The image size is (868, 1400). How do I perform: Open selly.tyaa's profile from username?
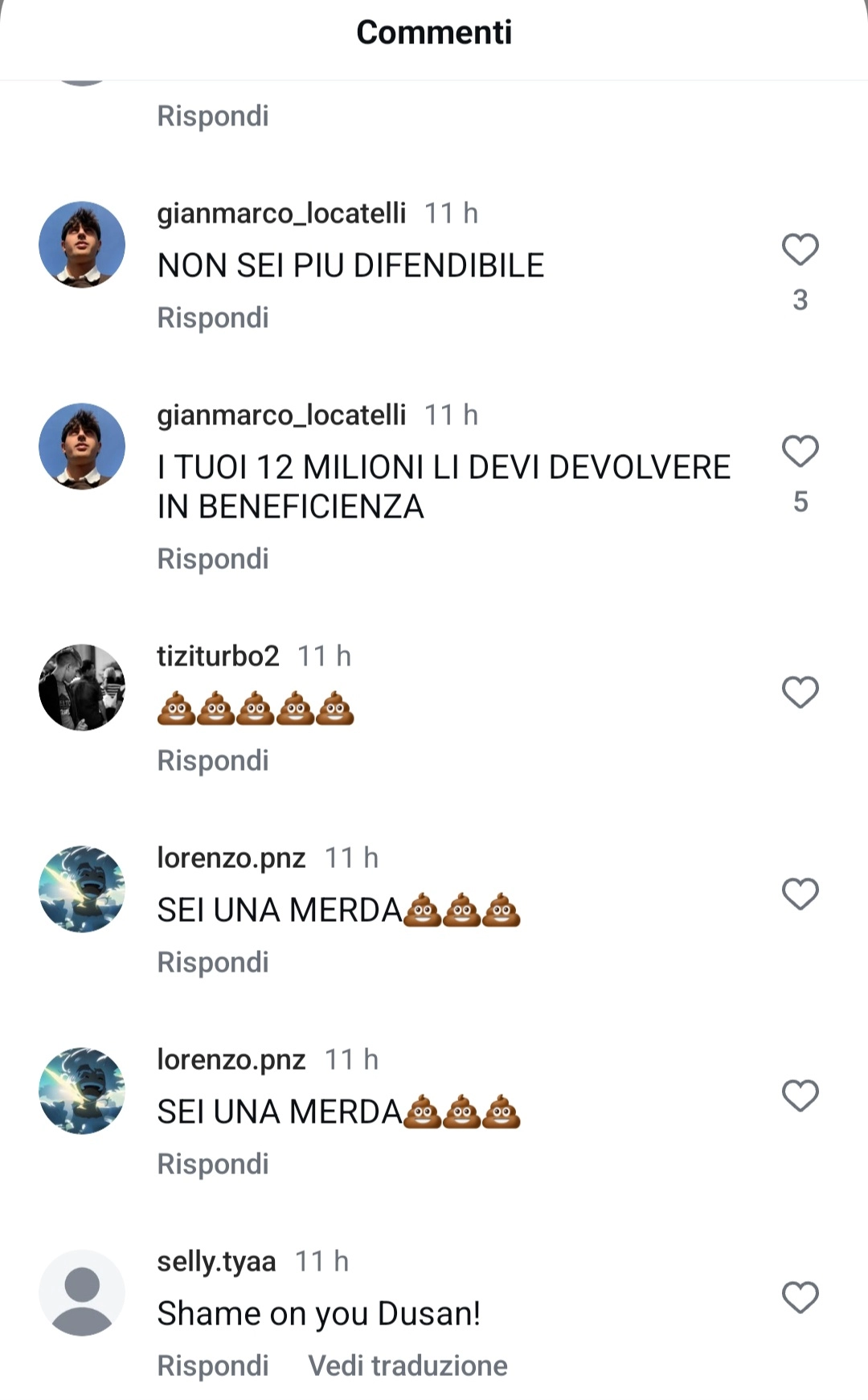[x=216, y=1261]
